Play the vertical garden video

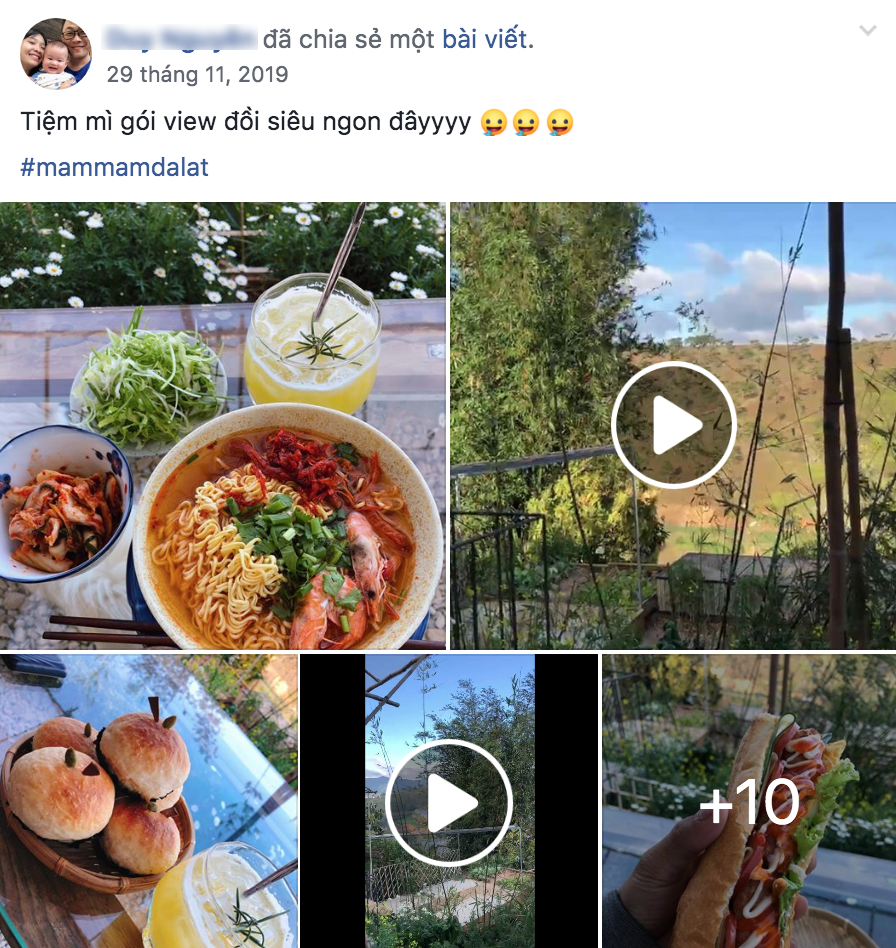pos(449,801)
